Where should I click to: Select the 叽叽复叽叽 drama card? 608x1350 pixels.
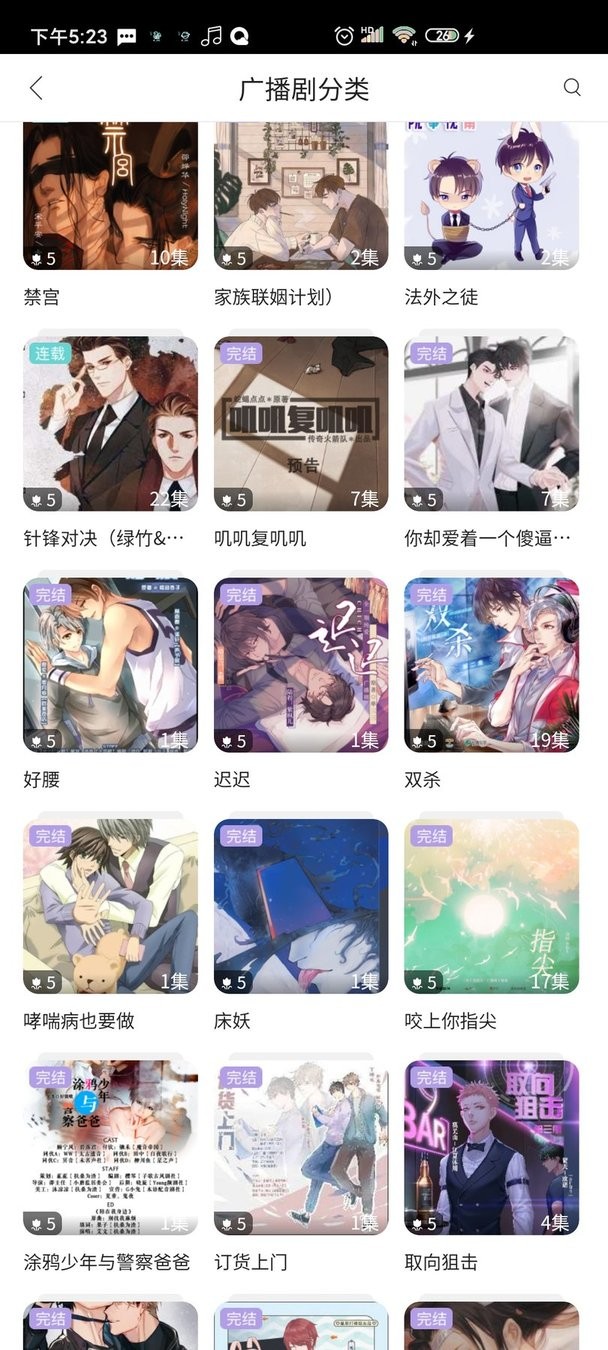[x=301, y=423]
